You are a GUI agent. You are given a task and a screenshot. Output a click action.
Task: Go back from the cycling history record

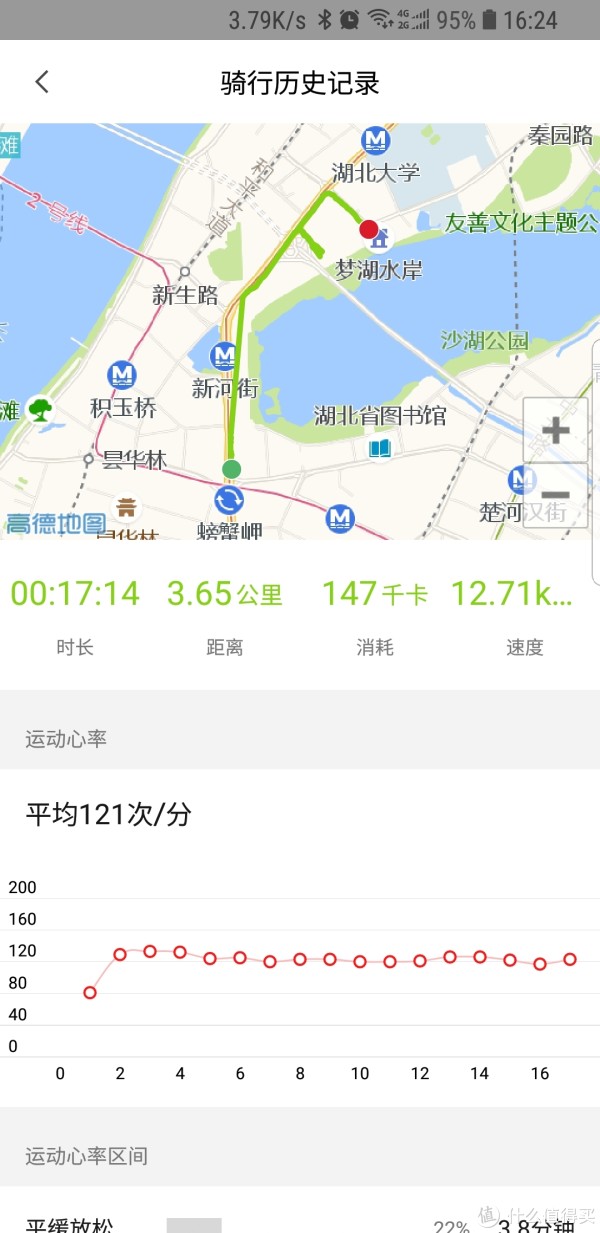41,82
